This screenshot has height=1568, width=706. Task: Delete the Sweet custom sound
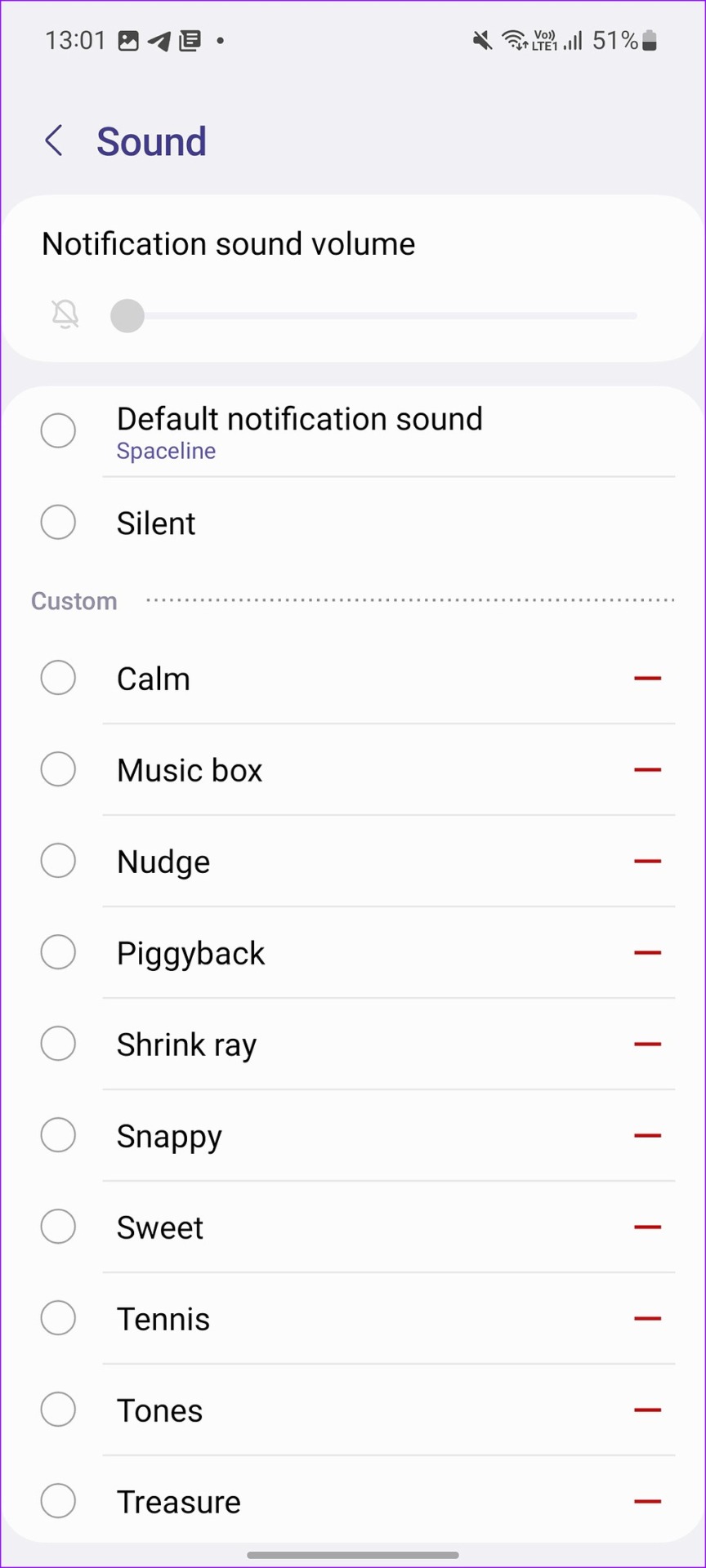(647, 1227)
